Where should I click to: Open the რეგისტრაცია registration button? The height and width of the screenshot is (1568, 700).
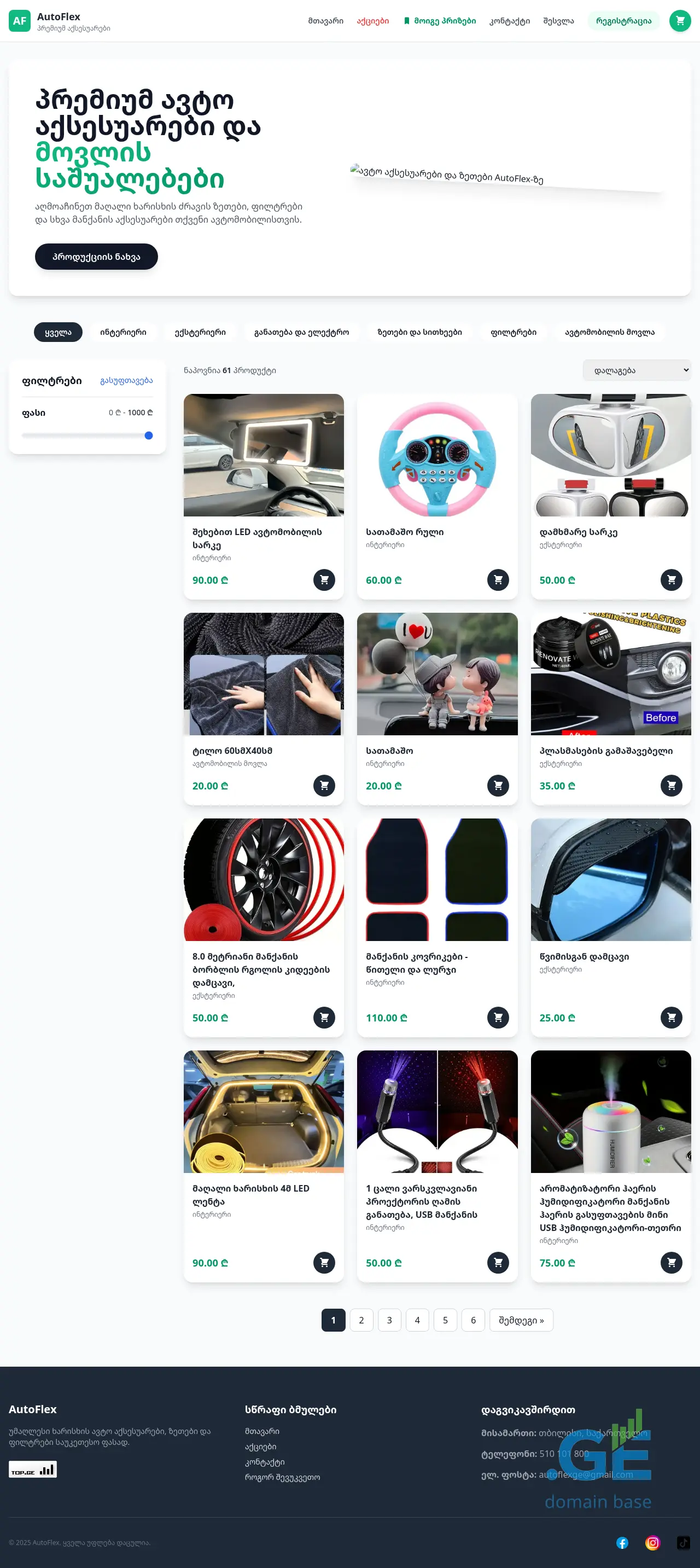623,21
